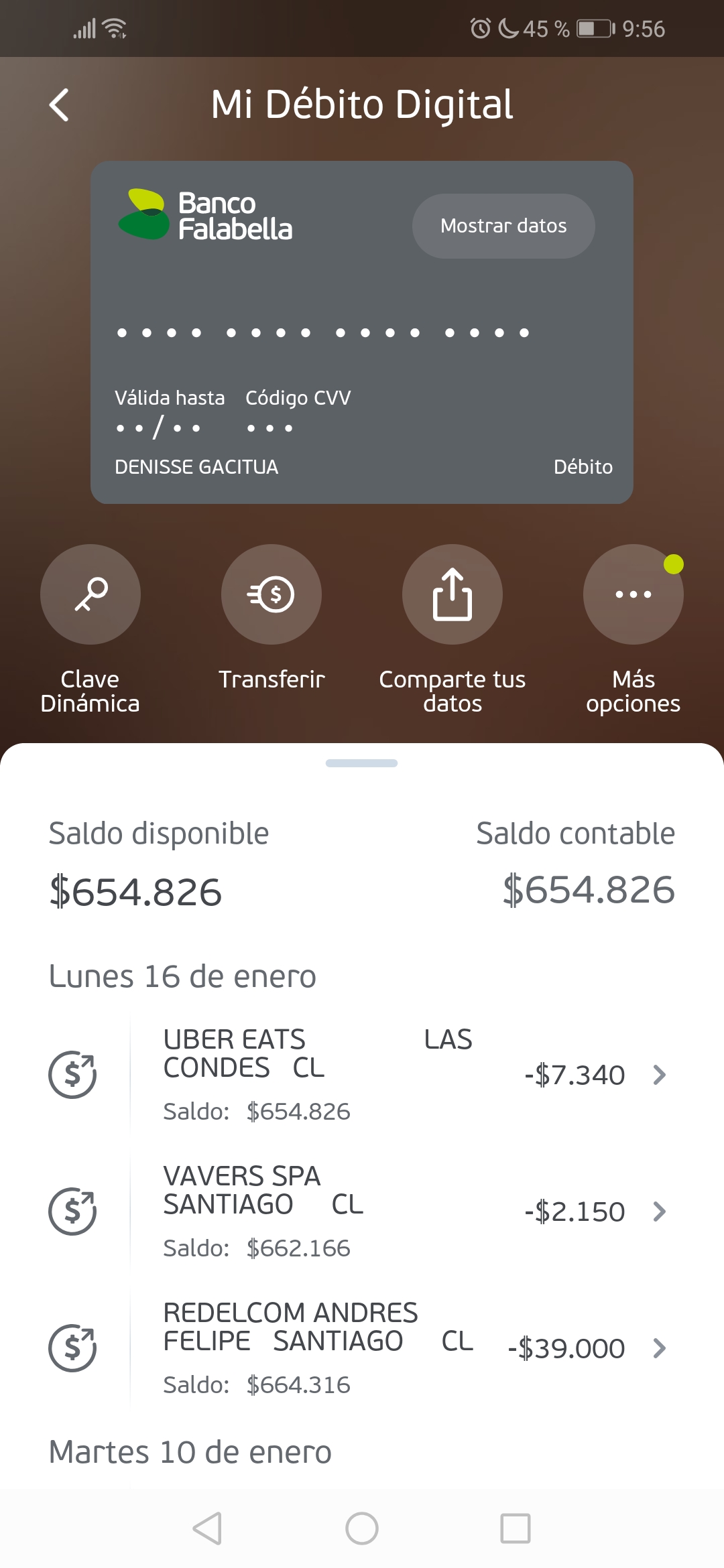The width and height of the screenshot is (724, 1568).
Task: Tap the system home button
Action: 362,1528
